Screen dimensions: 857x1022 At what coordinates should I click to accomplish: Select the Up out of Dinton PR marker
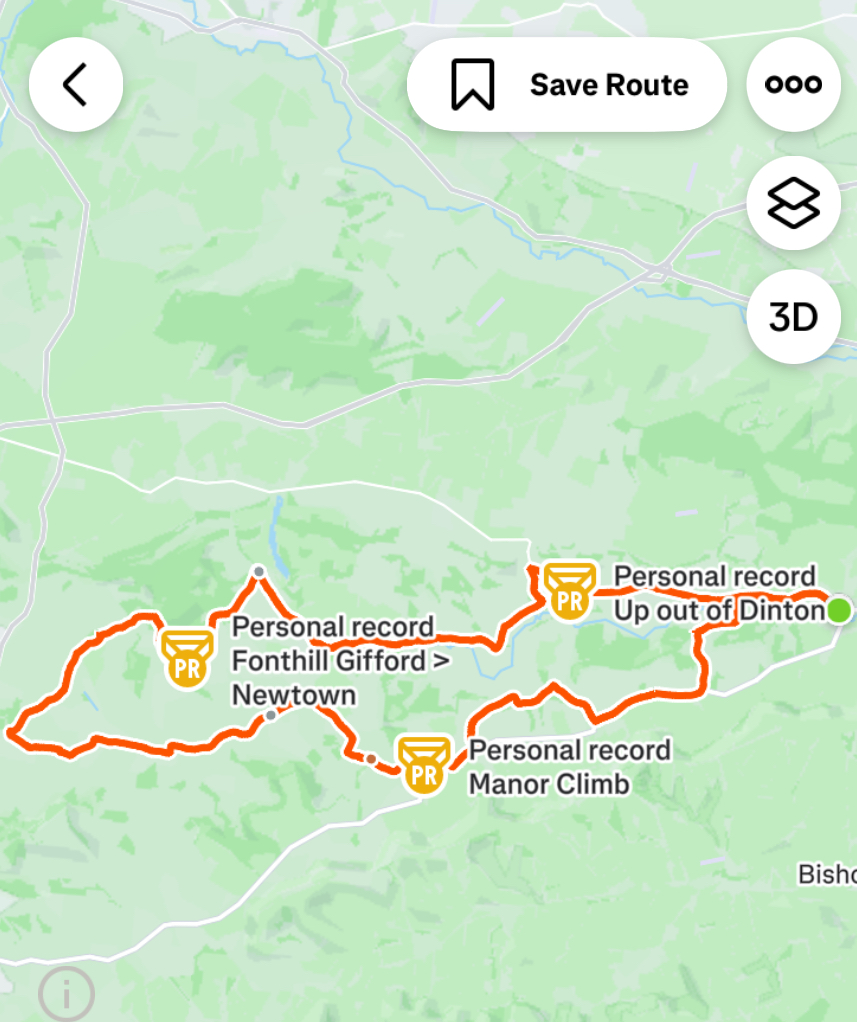coord(570,591)
